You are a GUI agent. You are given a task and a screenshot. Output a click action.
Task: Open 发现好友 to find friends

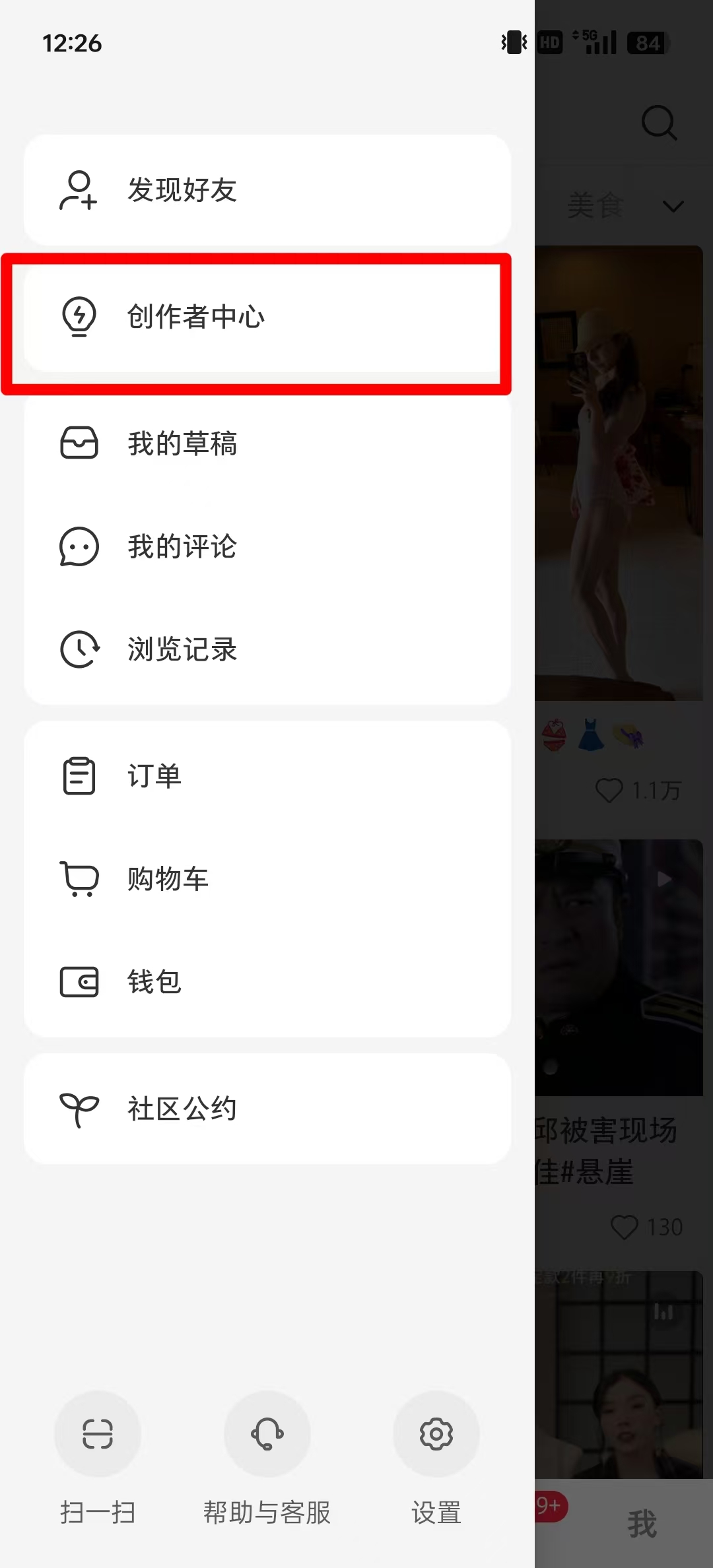tap(267, 190)
